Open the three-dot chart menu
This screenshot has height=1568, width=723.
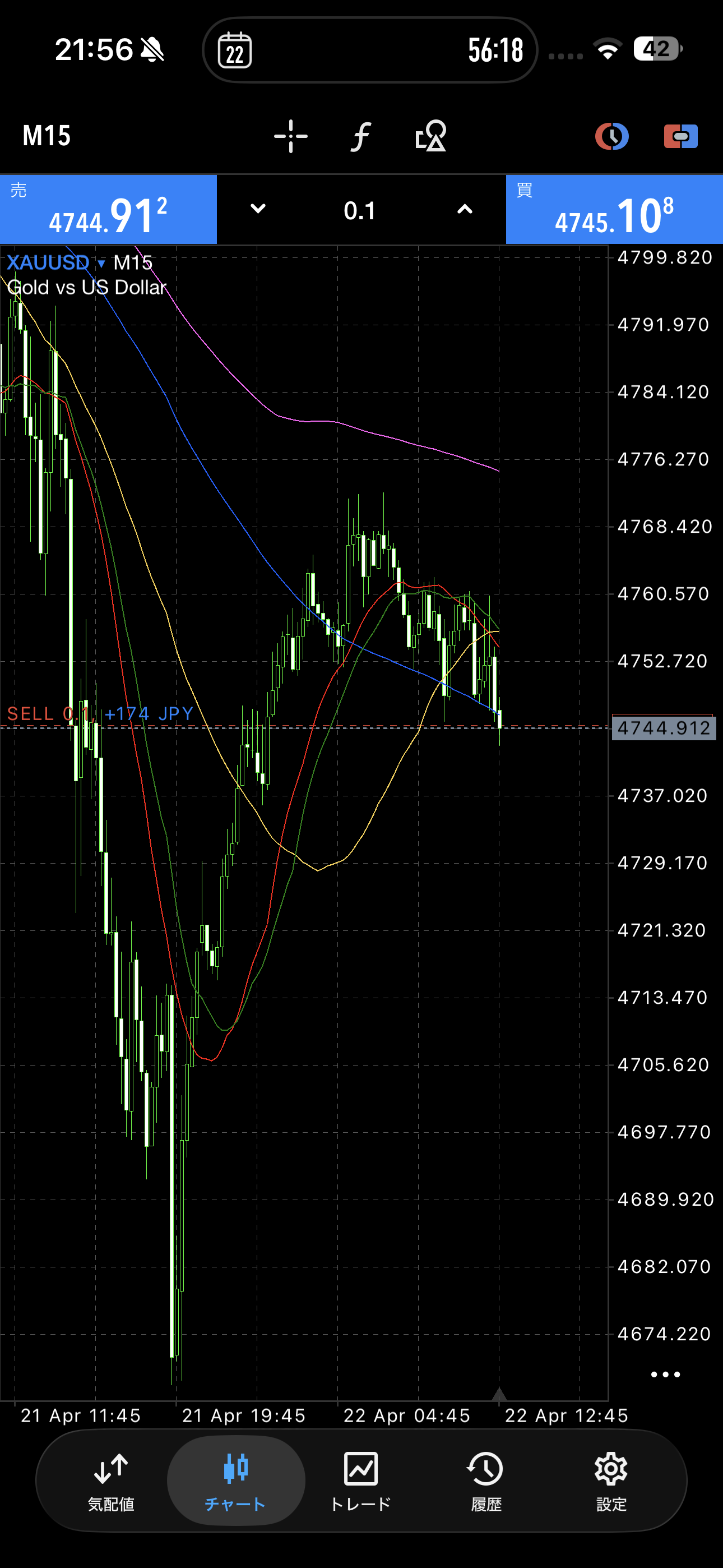click(665, 1375)
